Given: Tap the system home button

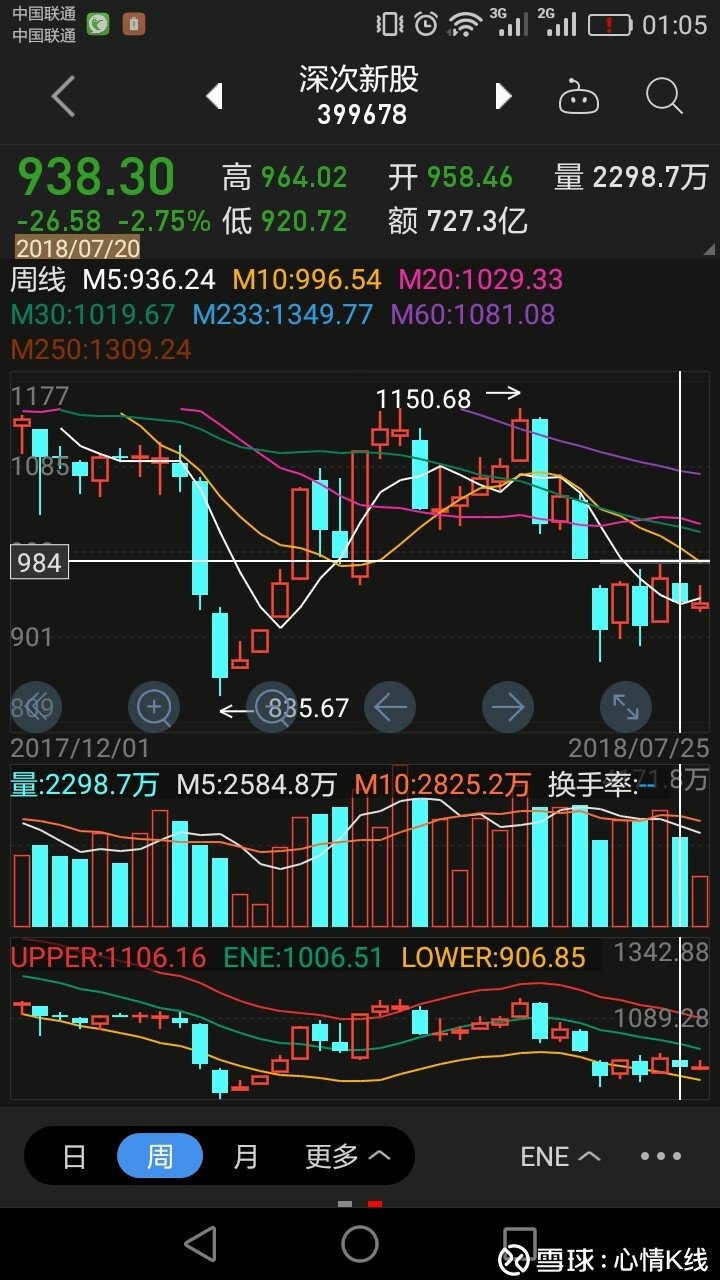Looking at the screenshot, I should 360,1244.
